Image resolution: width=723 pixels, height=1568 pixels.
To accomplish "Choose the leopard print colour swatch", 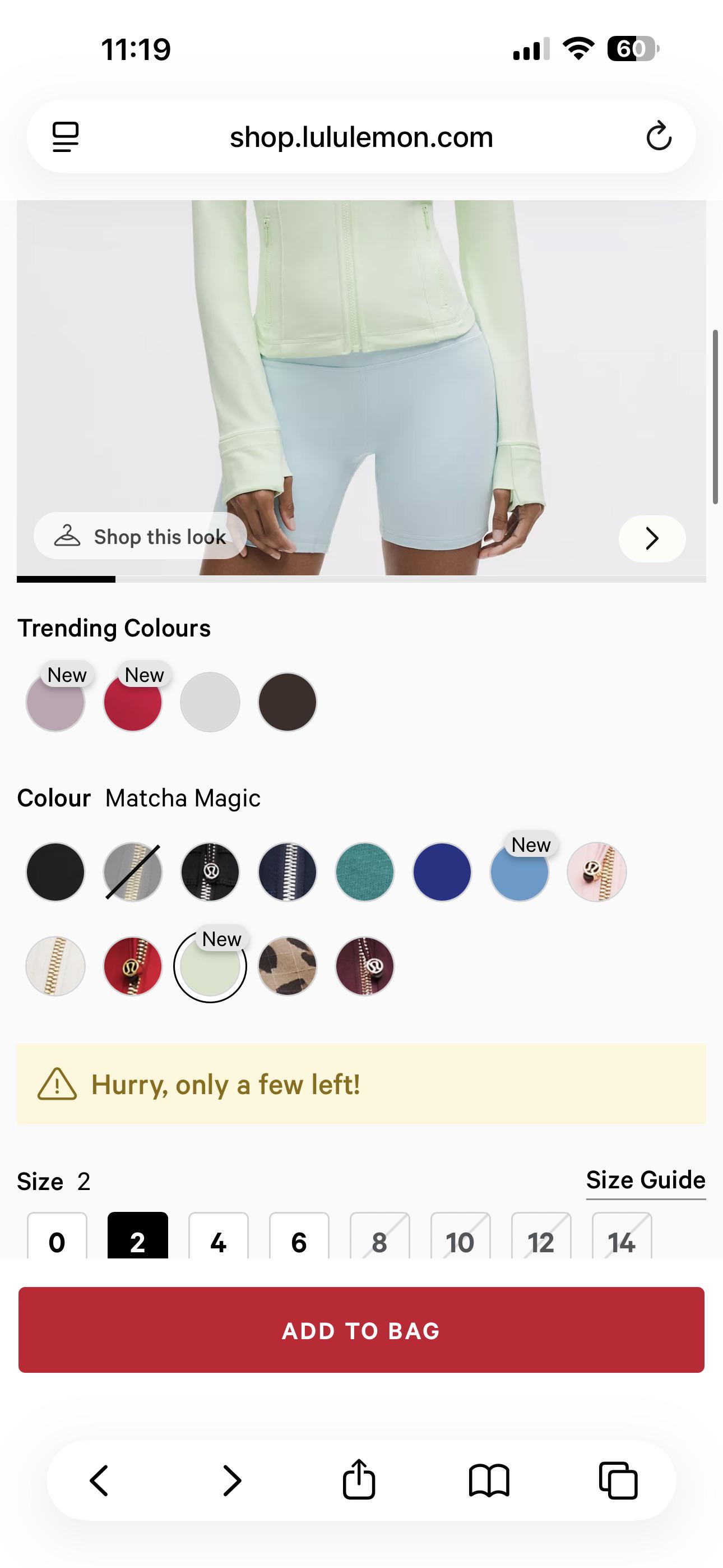I will (x=288, y=966).
